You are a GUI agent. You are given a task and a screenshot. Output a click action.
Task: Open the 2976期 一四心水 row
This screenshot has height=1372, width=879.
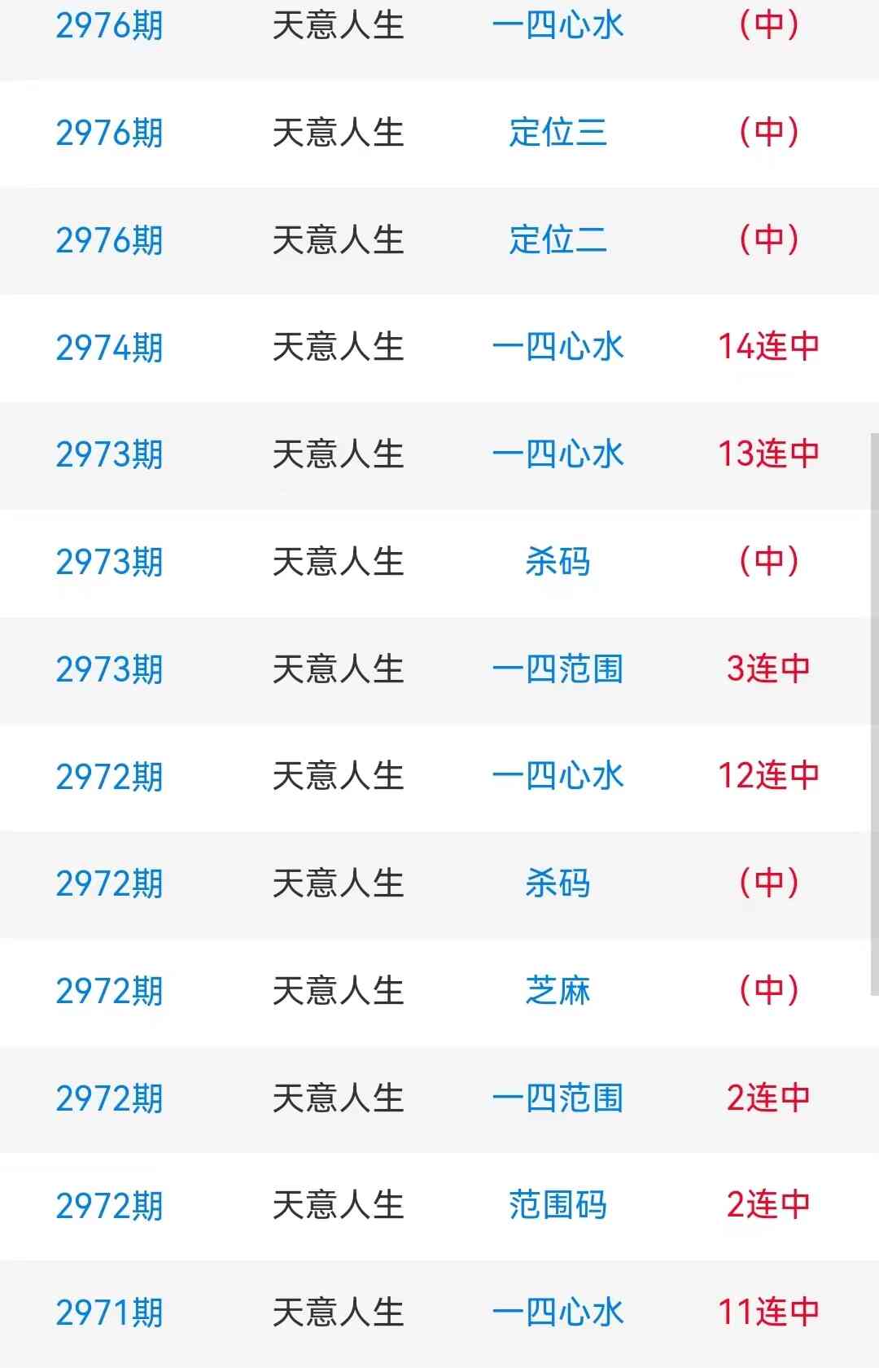[558, 26]
